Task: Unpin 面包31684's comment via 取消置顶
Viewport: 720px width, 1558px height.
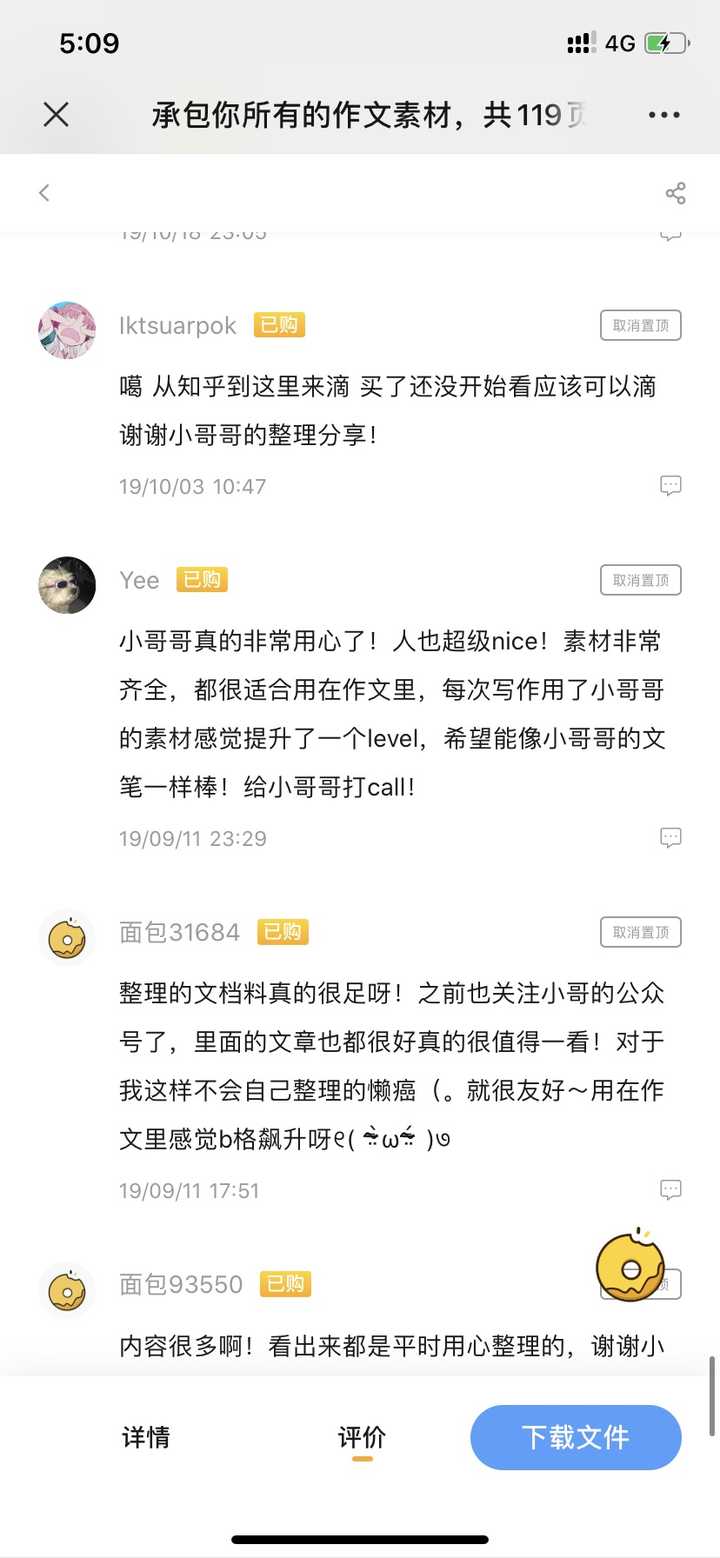Action: pyautogui.click(x=639, y=931)
